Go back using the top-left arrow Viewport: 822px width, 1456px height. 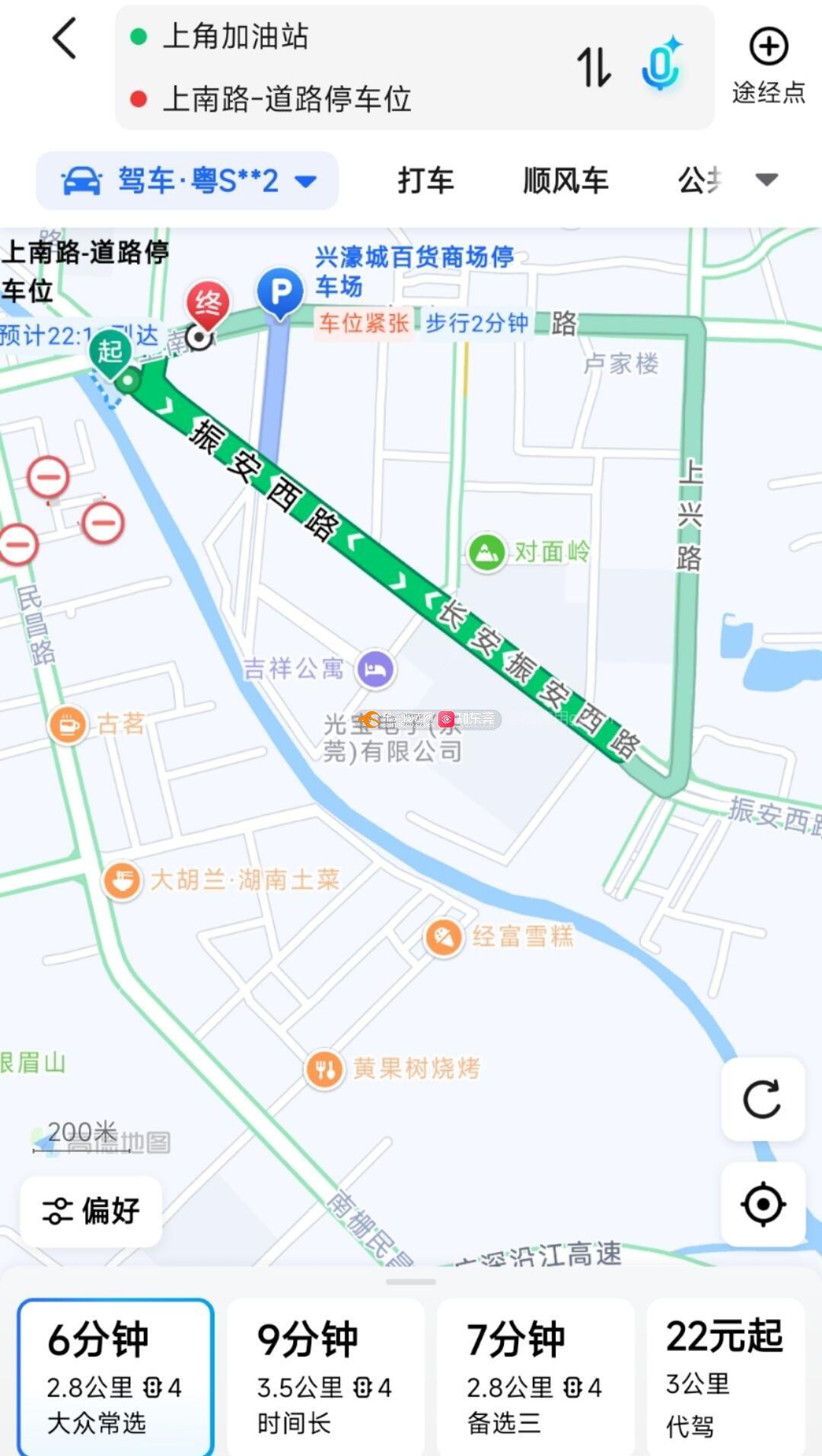tap(65, 39)
